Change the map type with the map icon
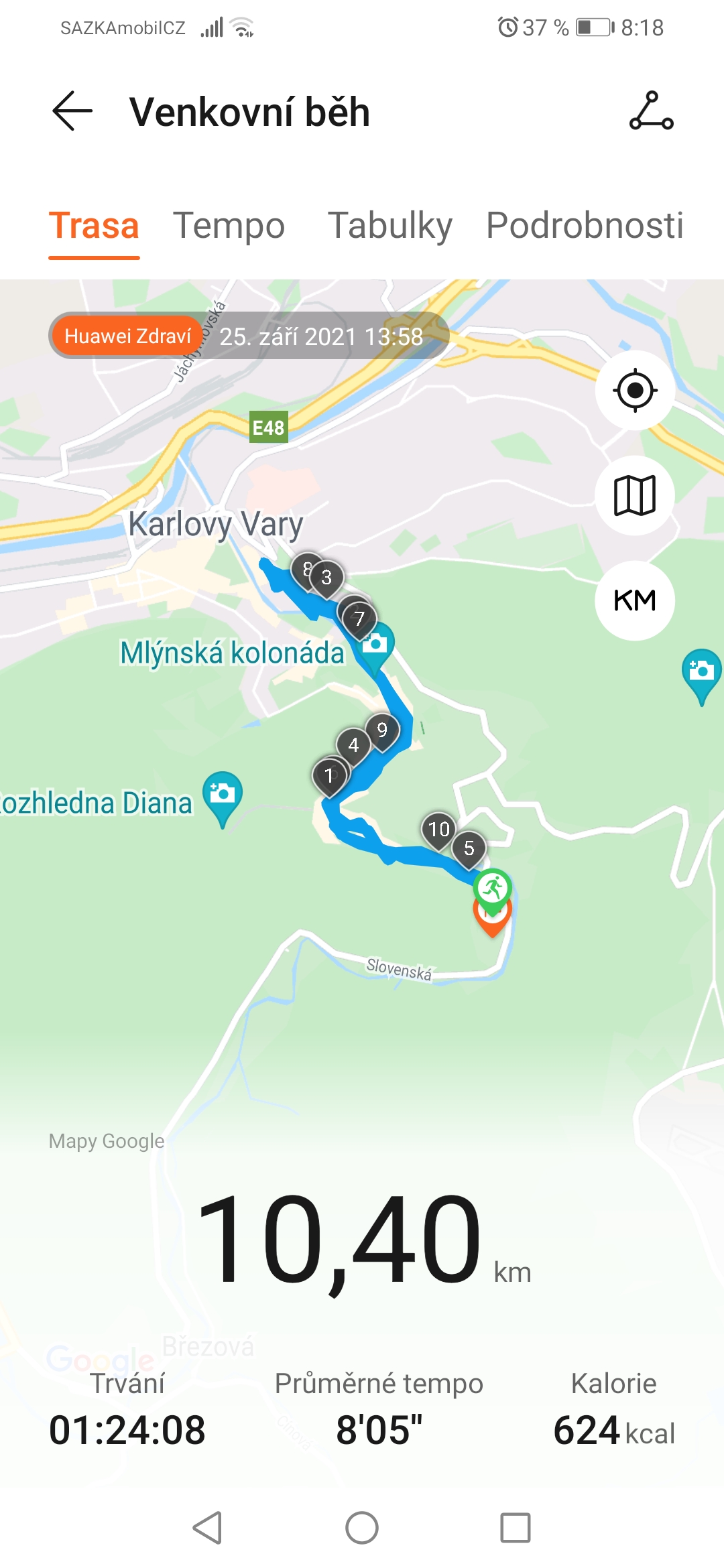Viewport: 724px width, 1568px height. point(635,495)
